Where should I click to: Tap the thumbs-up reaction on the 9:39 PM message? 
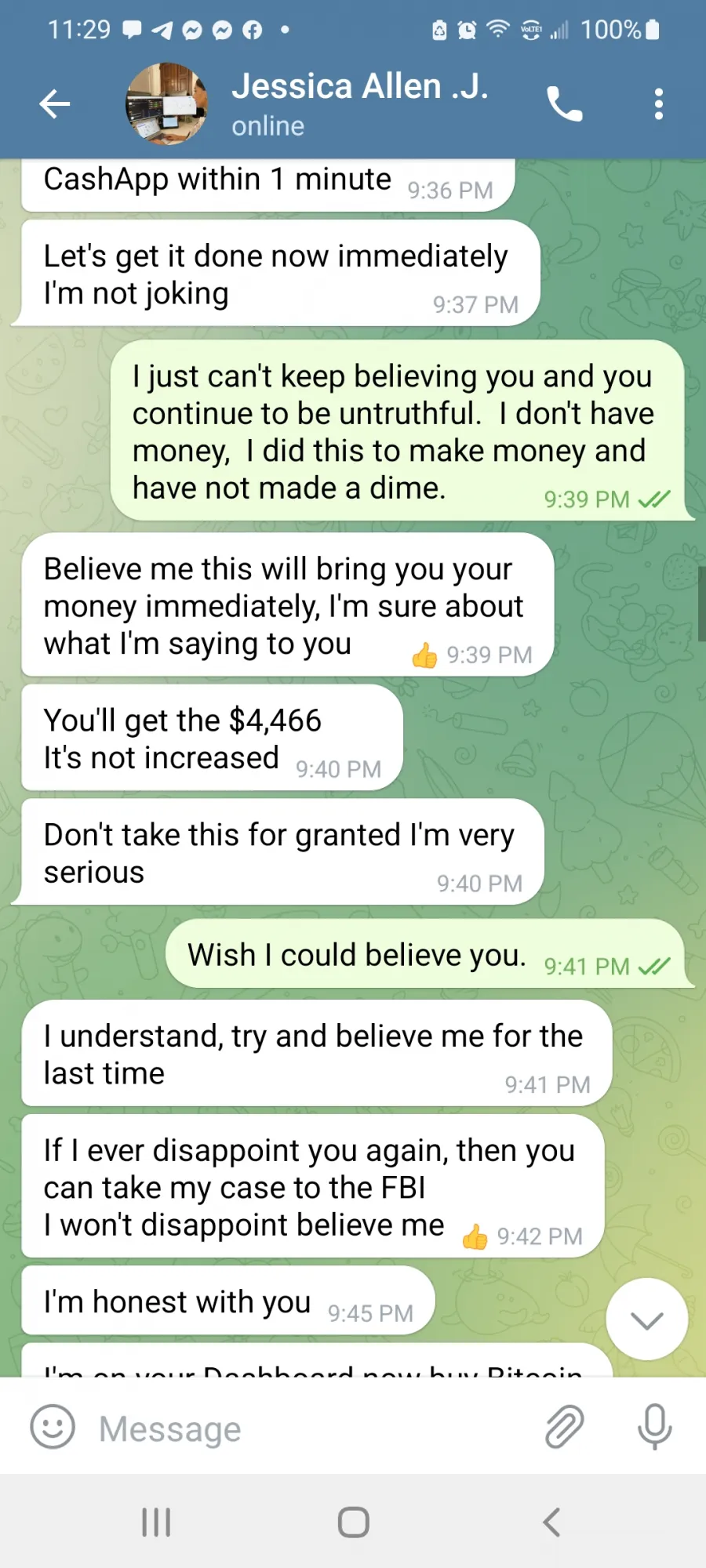tap(424, 655)
